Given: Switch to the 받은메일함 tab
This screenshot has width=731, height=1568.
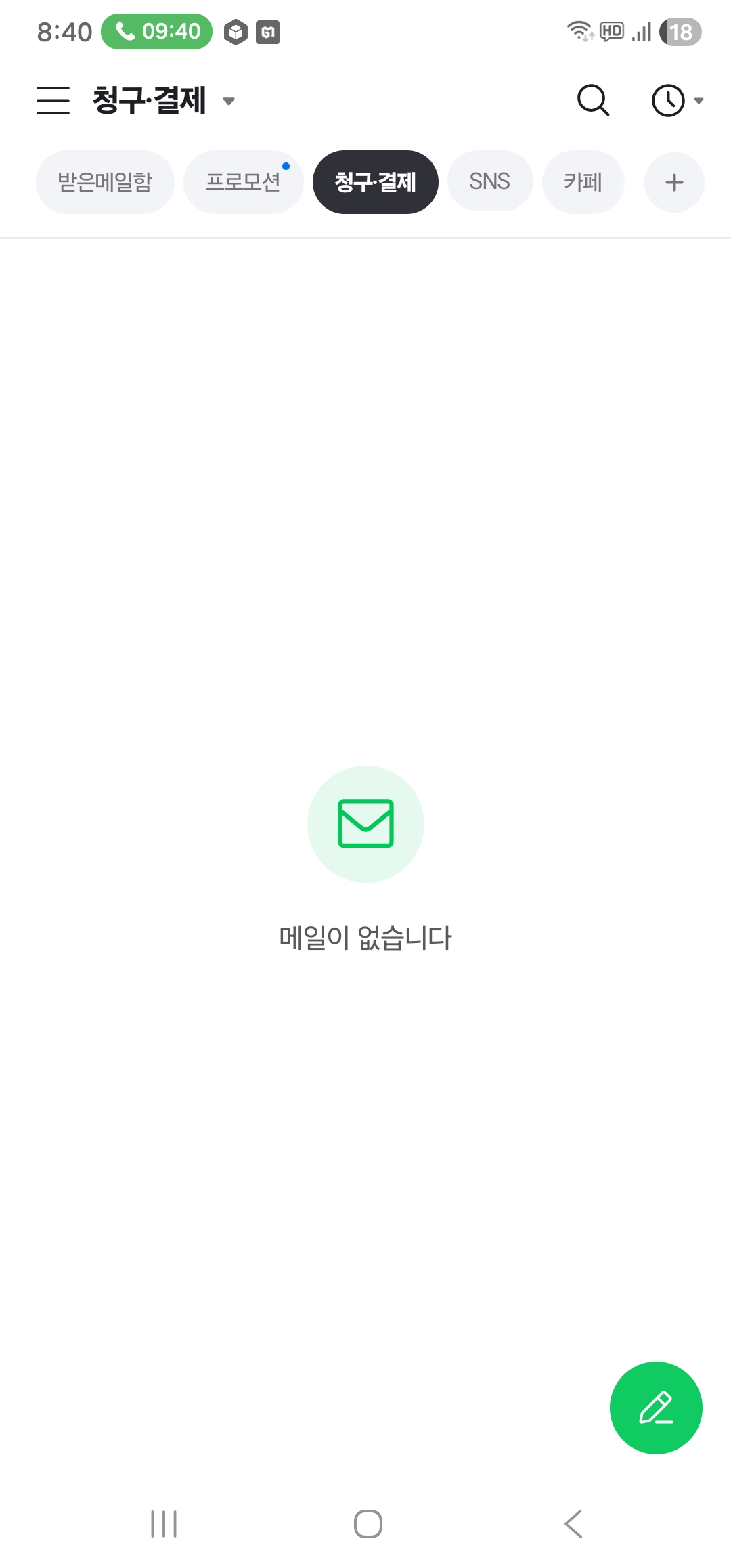Looking at the screenshot, I should [105, 182].
